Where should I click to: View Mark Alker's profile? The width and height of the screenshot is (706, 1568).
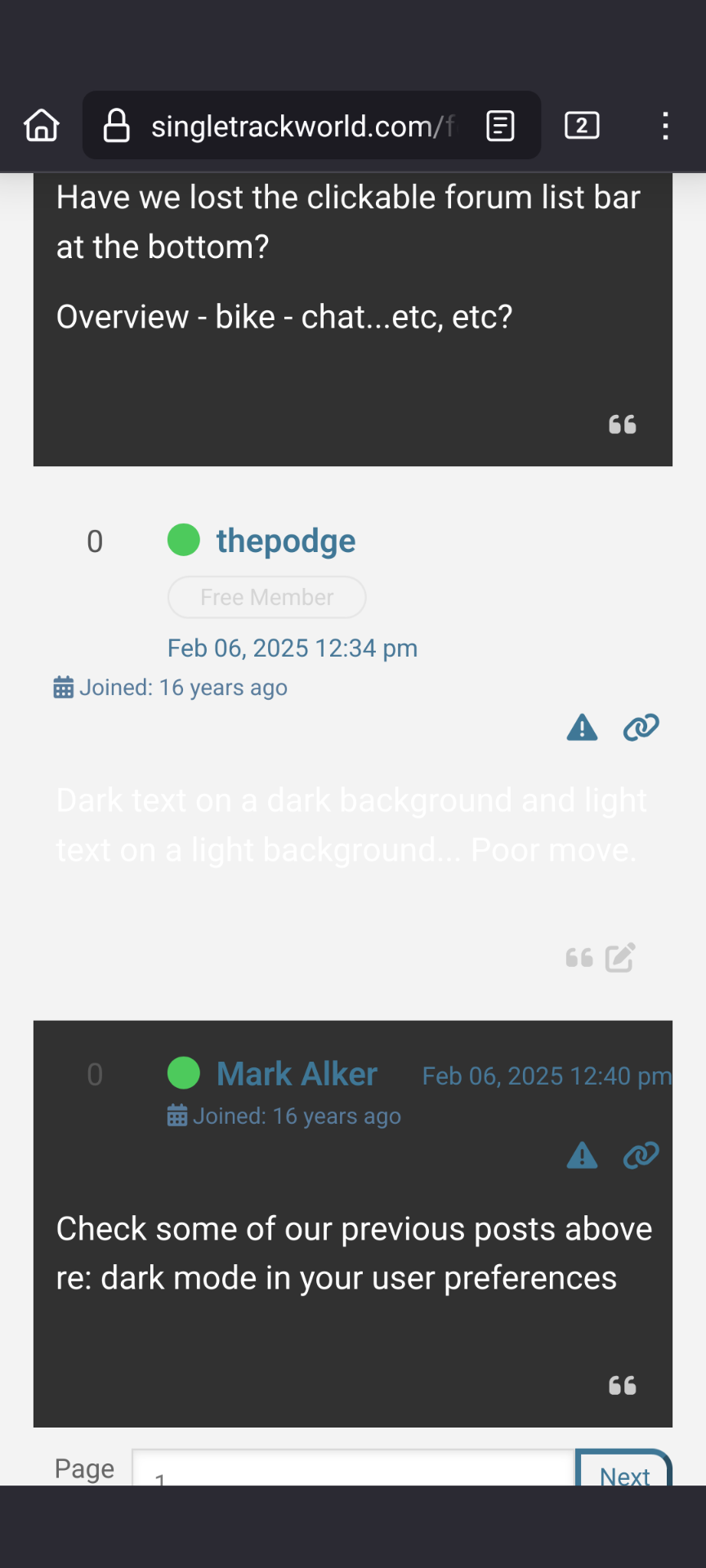point(297,1074)
